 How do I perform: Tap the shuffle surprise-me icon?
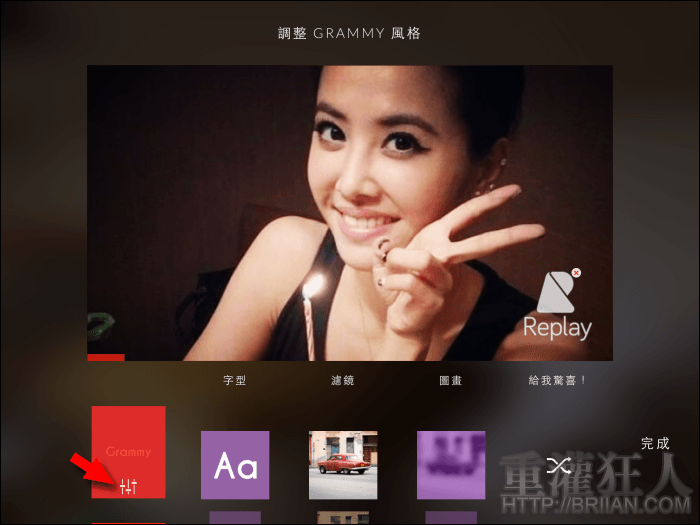pos(558,464)
